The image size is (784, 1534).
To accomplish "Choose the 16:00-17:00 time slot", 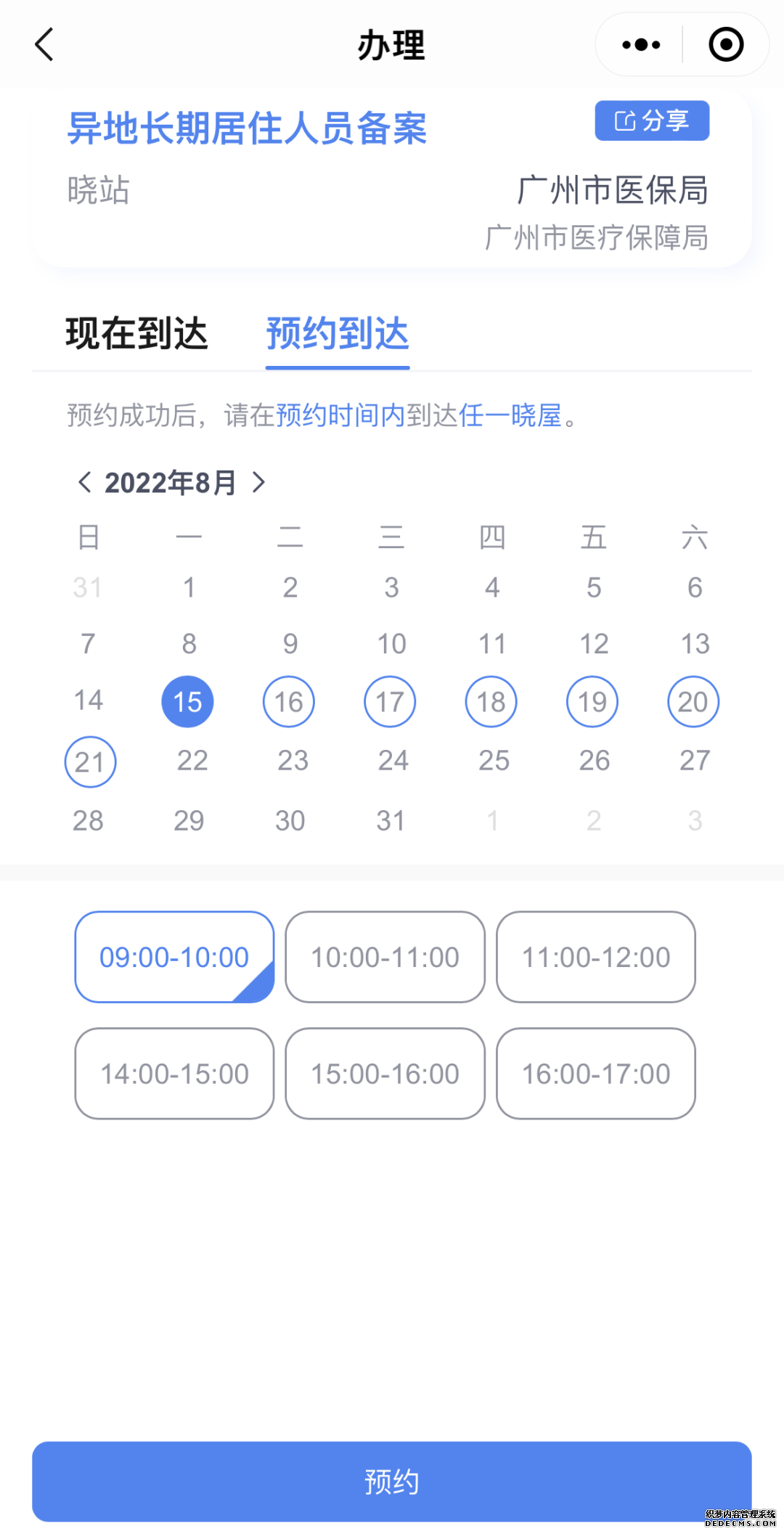I will click(596, 1074).
